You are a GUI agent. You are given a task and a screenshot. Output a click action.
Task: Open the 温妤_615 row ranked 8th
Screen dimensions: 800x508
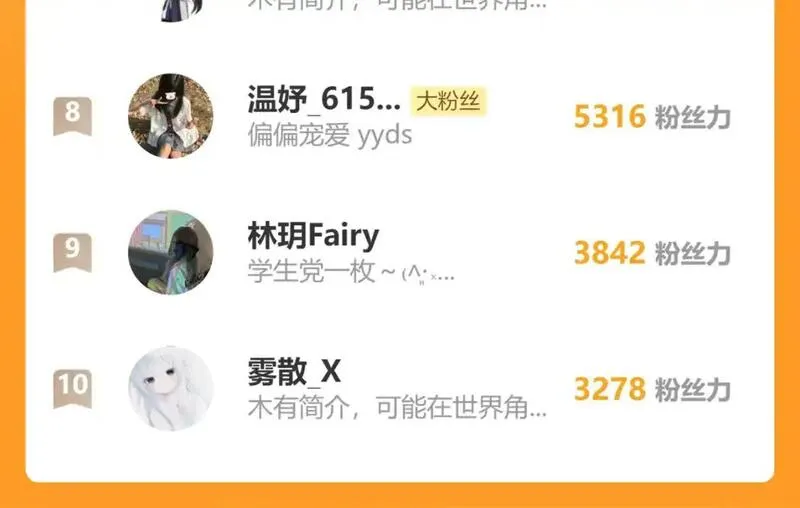click(x=400, y=116)
